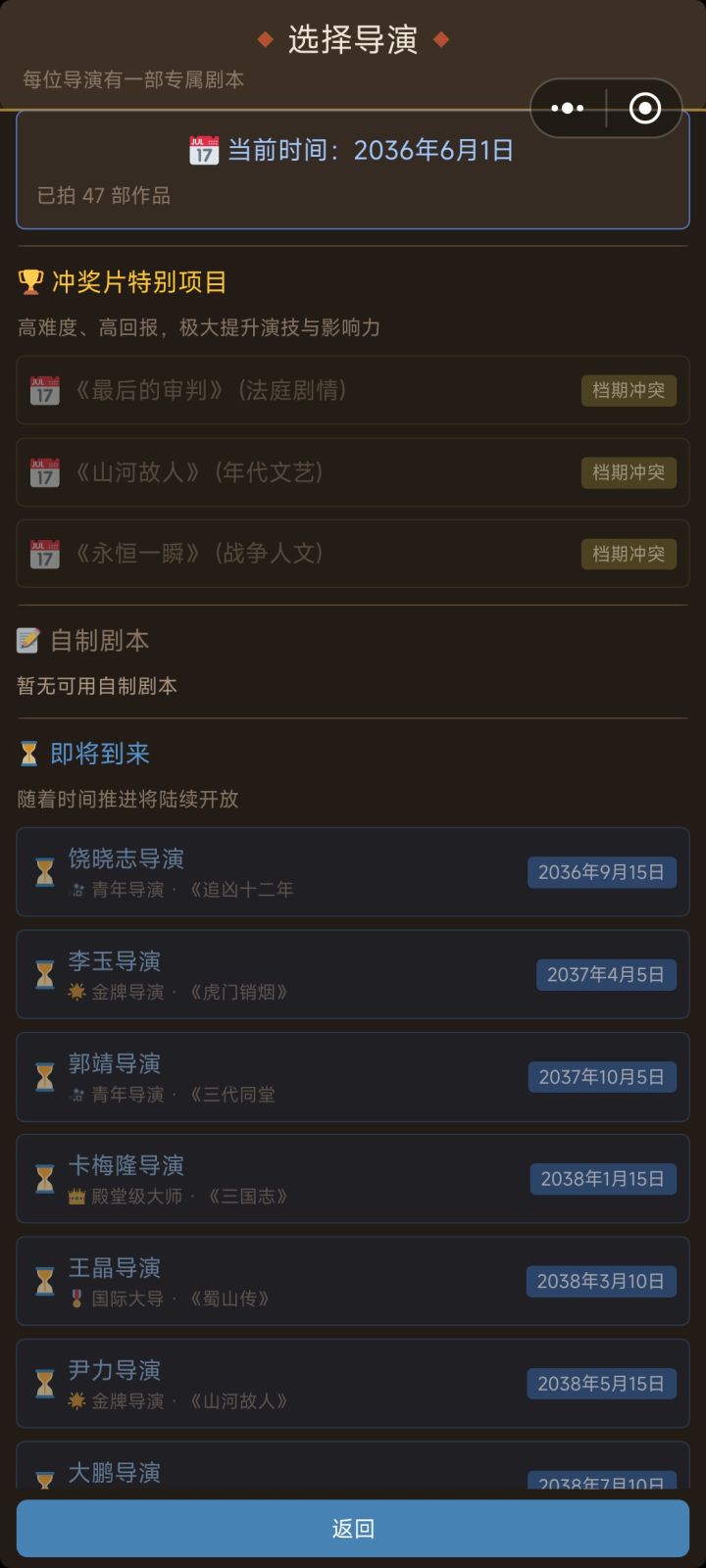Click the hourglass icon beside 即将到来
706x1568 pixels.
(x=26, y=755)
